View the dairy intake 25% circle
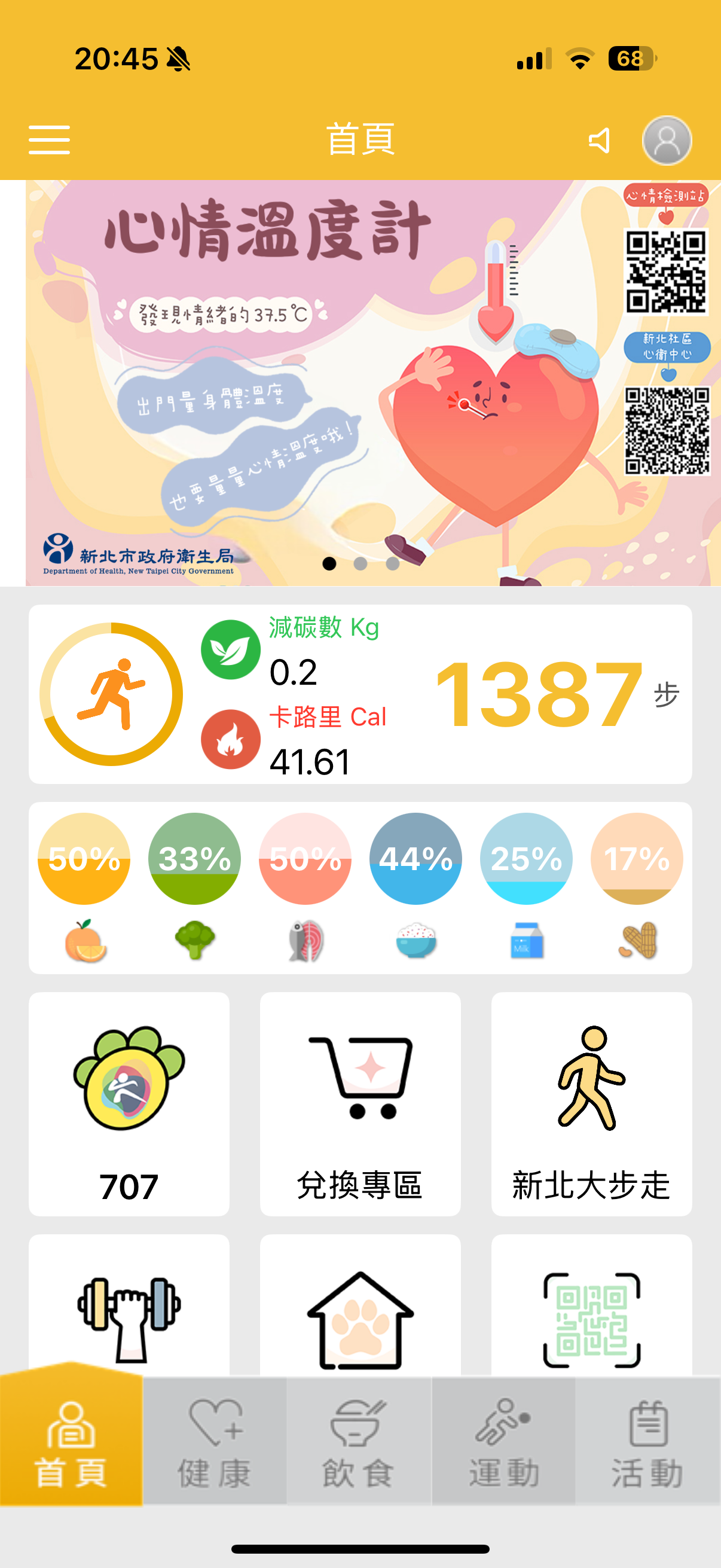721x1568 pixels. [x=526, y=859]
